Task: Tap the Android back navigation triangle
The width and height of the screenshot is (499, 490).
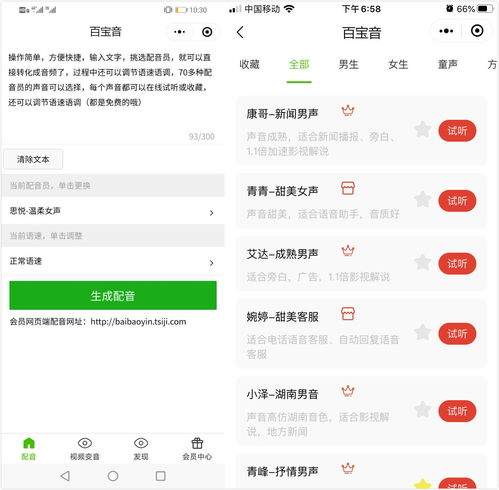Action: (65, 476)
